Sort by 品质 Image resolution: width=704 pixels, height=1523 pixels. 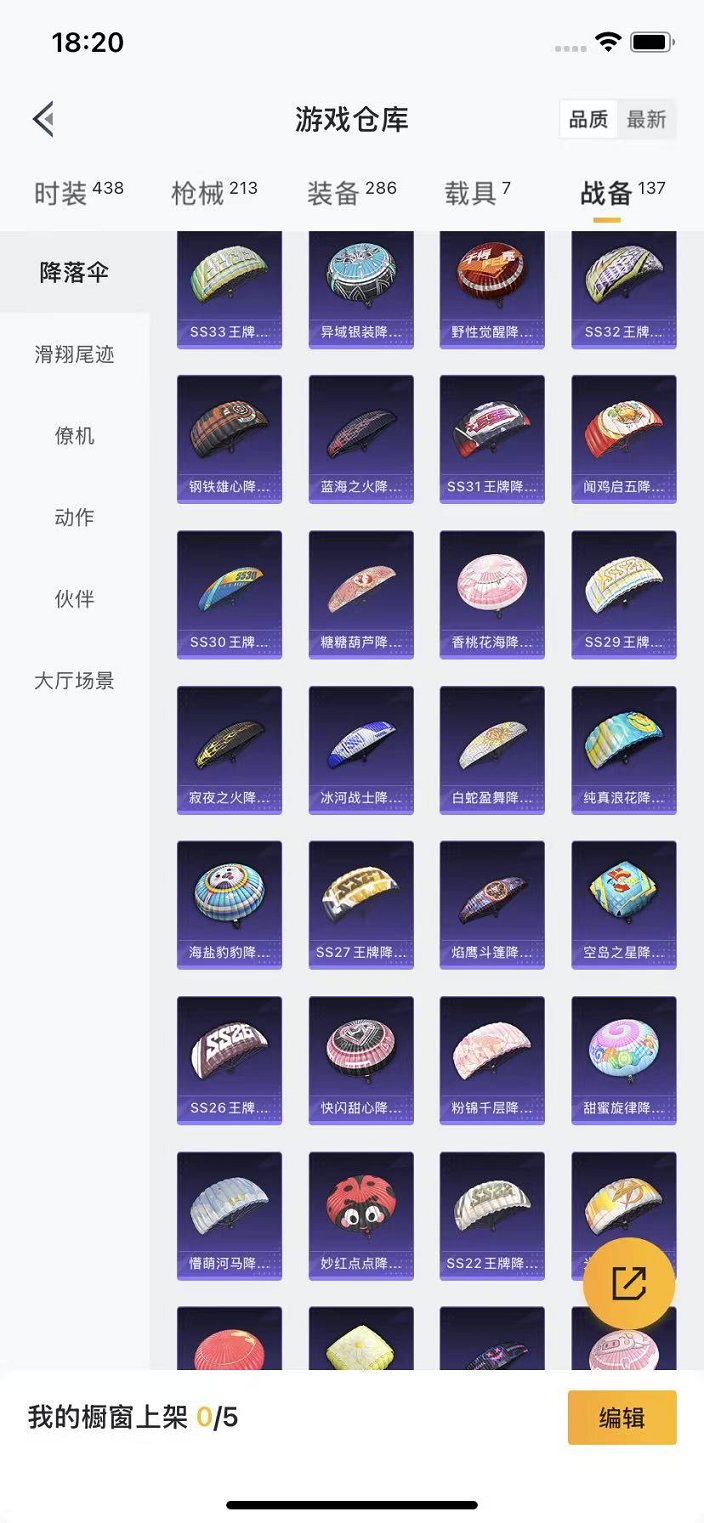point(588,119)
